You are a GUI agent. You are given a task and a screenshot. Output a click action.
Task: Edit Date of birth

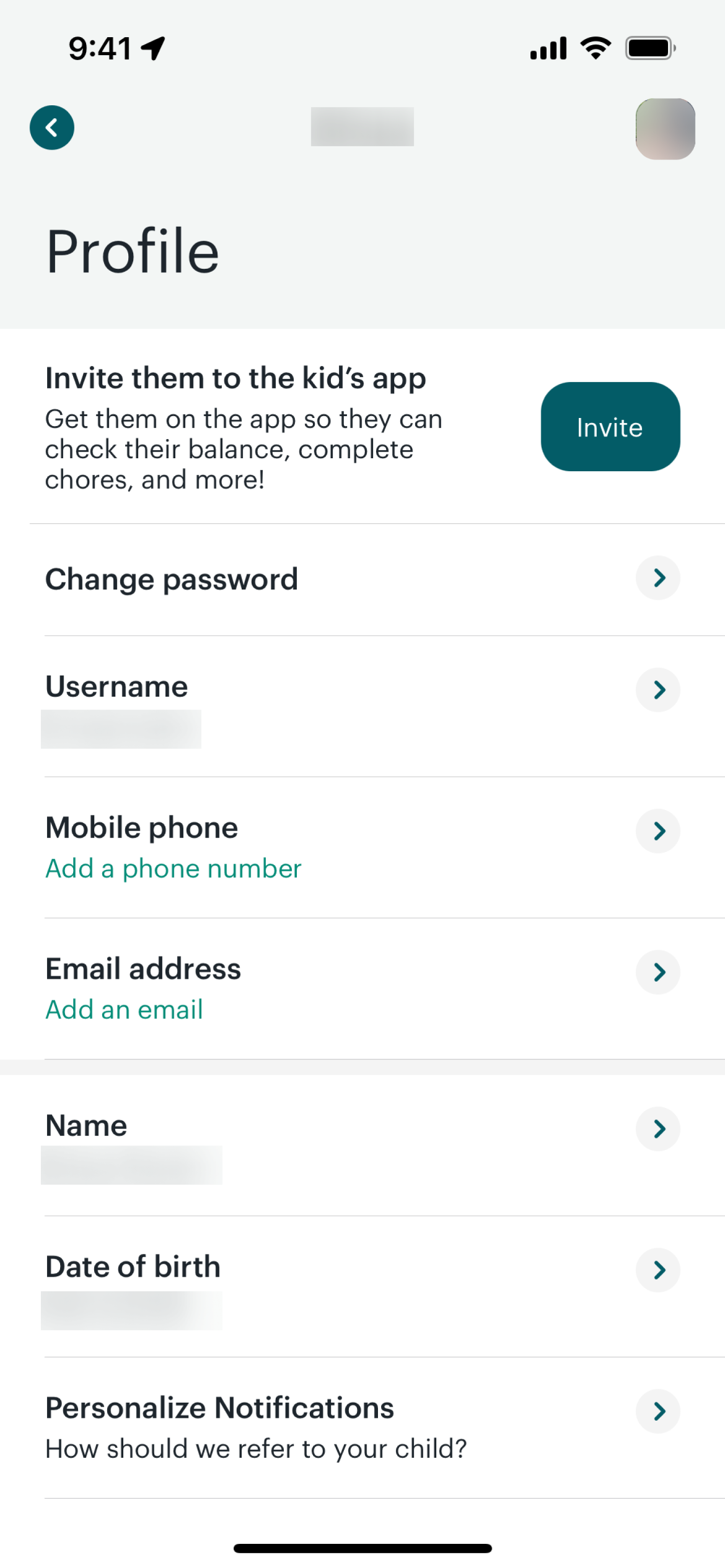[x=362, y=1287]
